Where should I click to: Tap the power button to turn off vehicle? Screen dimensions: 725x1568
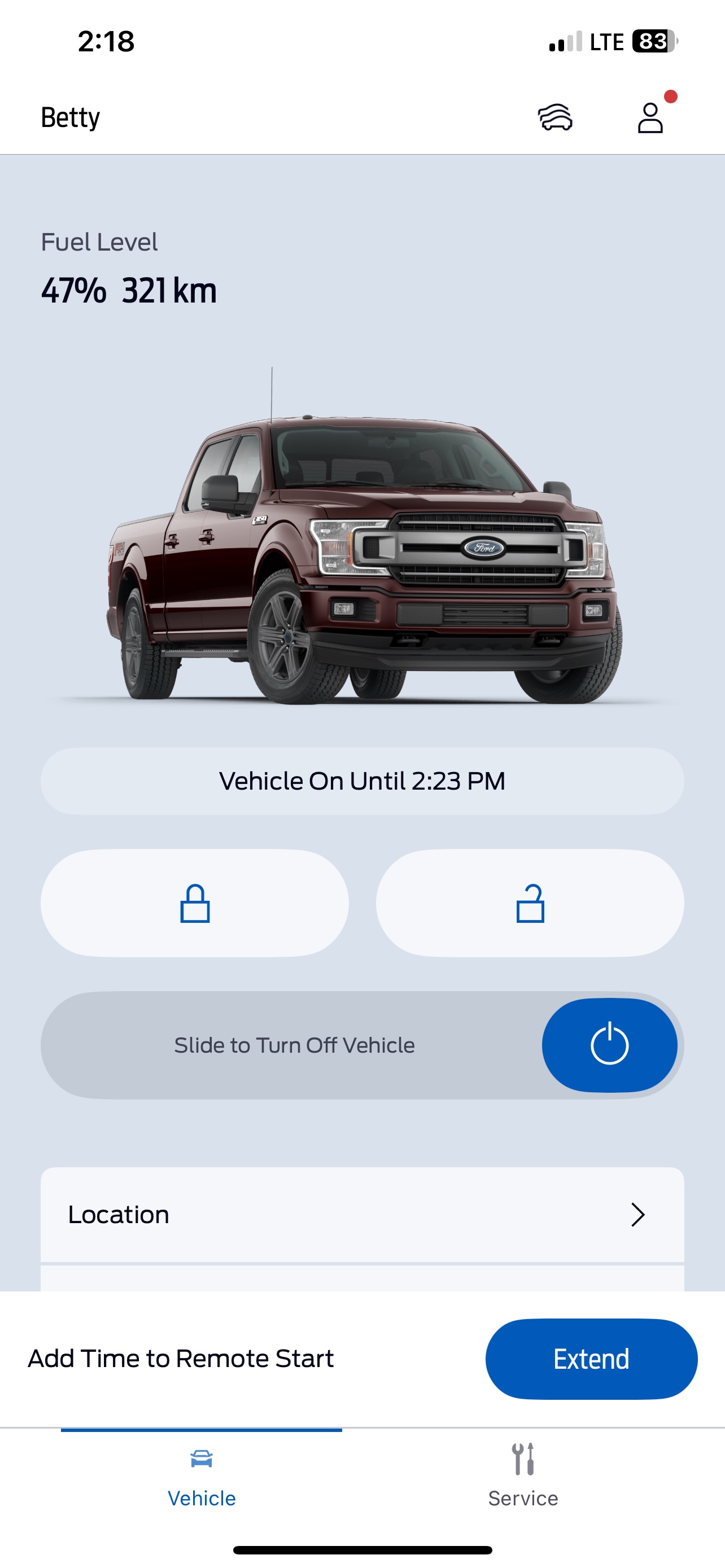click(x=609, y=1045)
